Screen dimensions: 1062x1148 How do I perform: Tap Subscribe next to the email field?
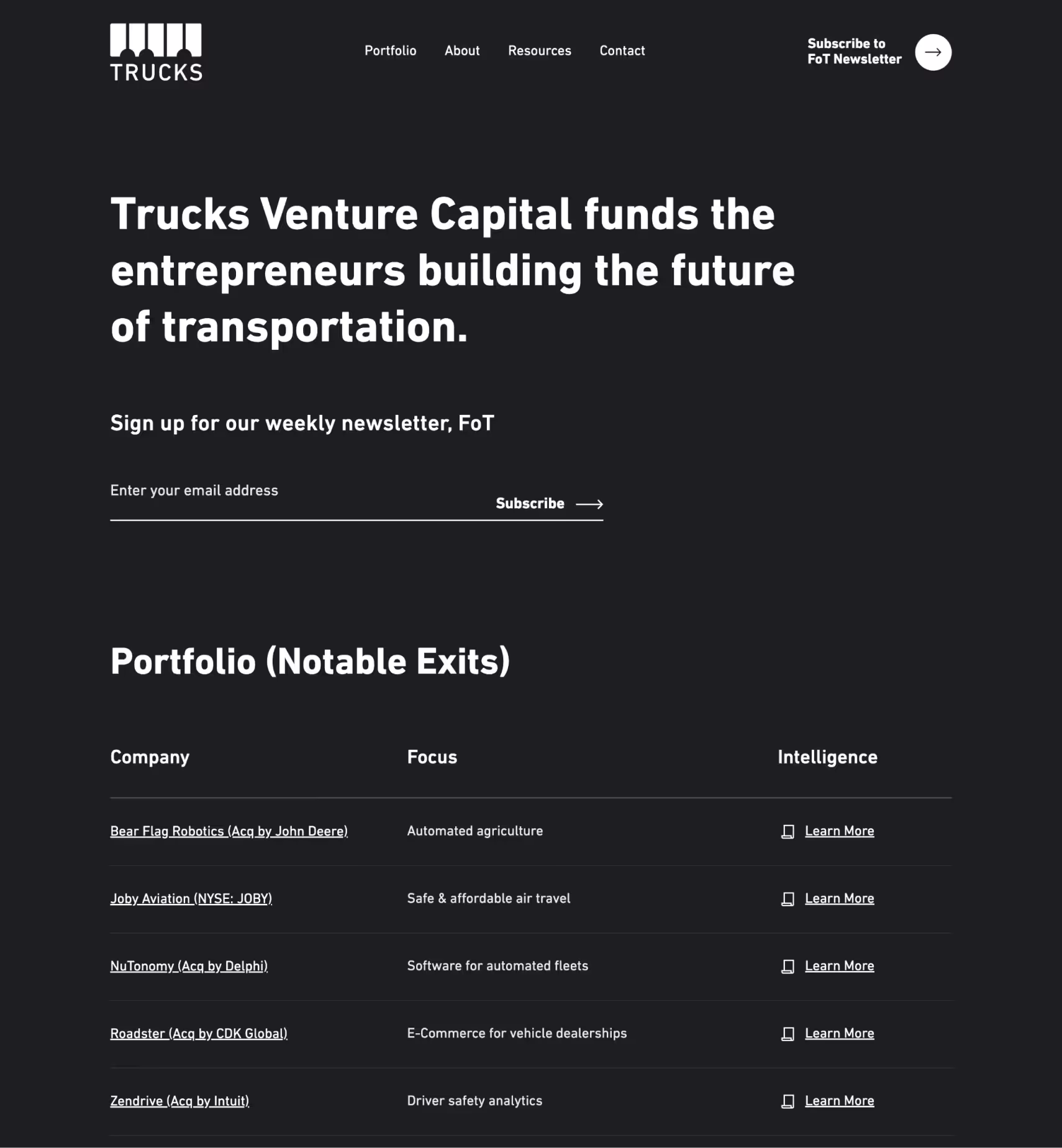[x=548, y=504]
